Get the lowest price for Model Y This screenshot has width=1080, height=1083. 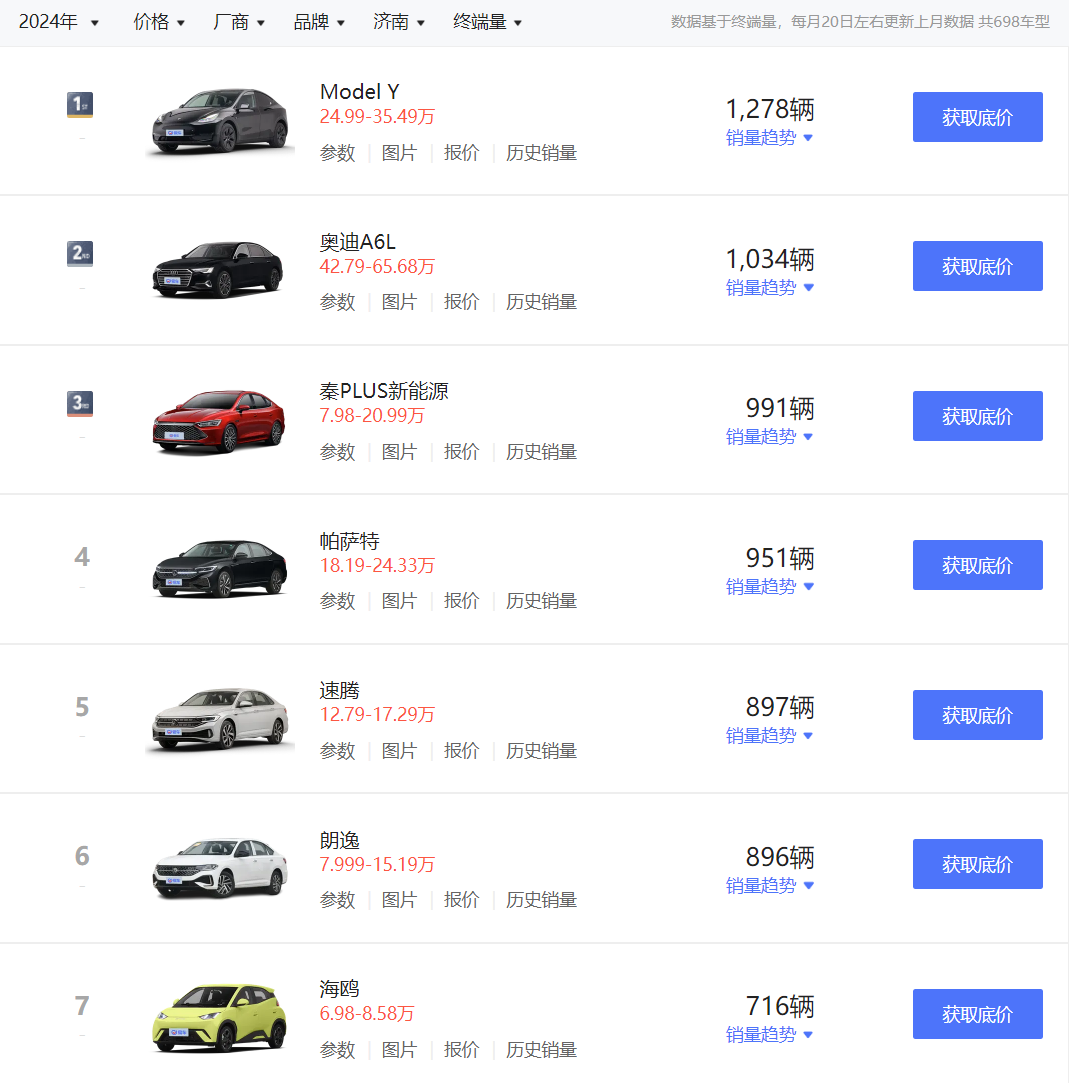(977, 117)
